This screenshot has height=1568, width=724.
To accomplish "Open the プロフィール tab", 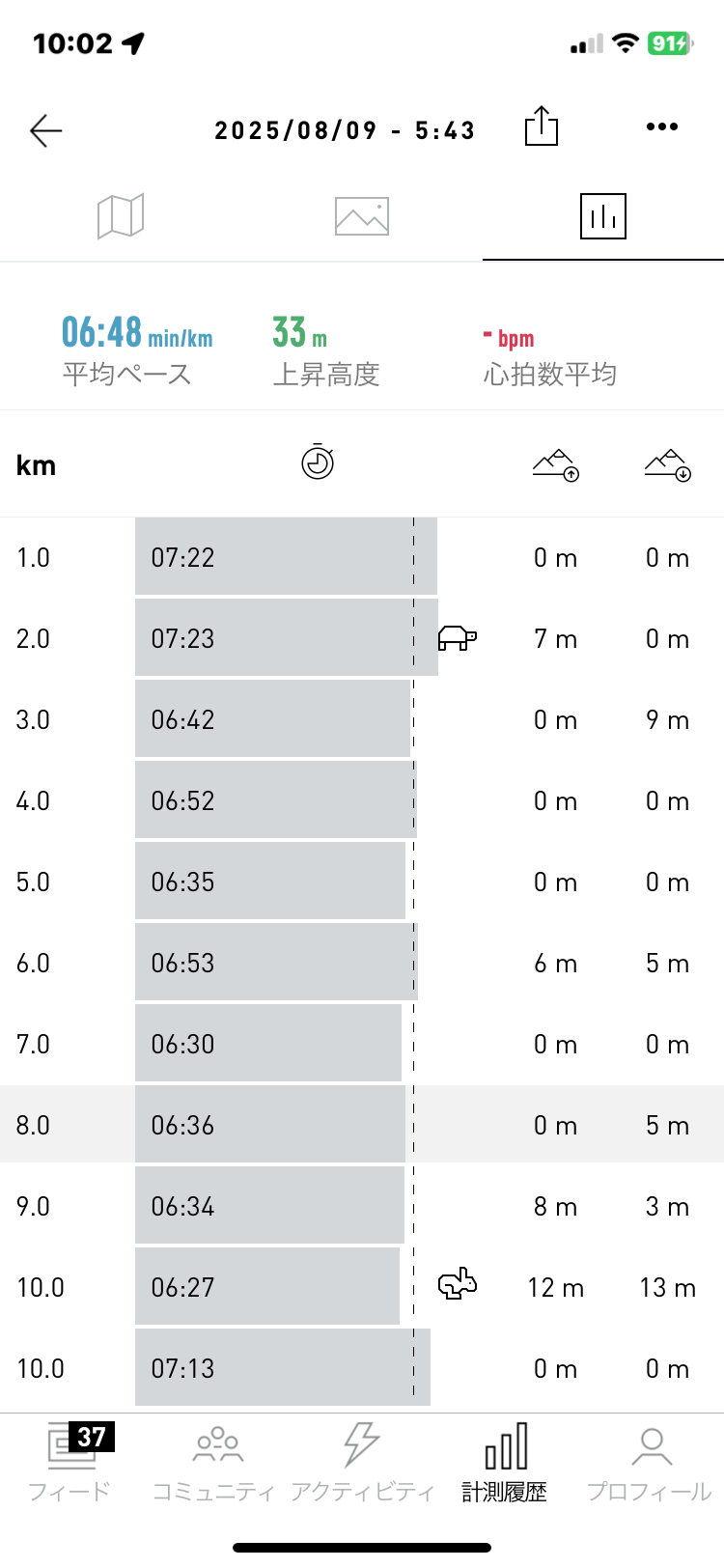I will click(650, 1462).
